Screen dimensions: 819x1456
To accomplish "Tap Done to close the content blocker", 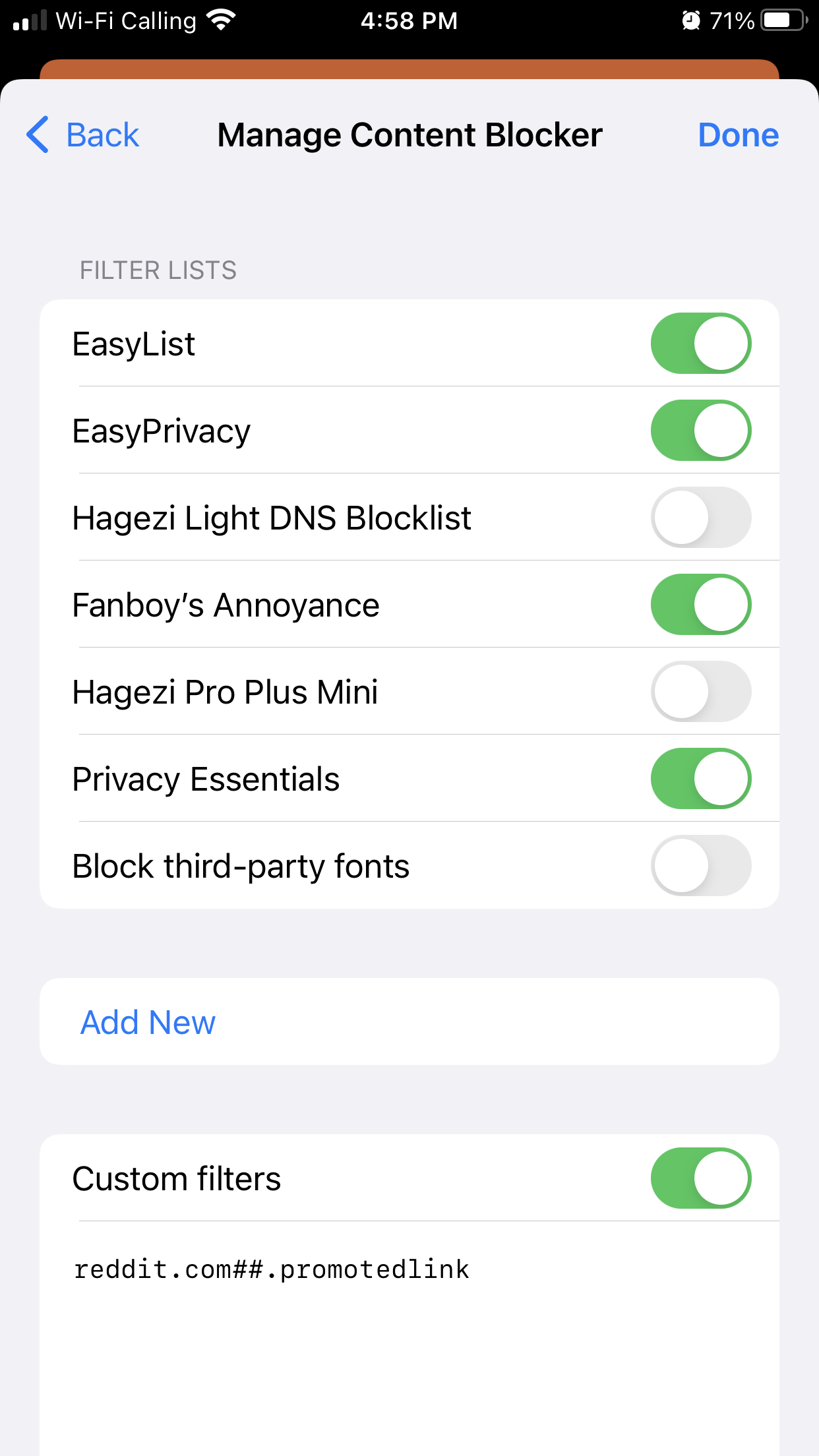I will pos(738,135).
